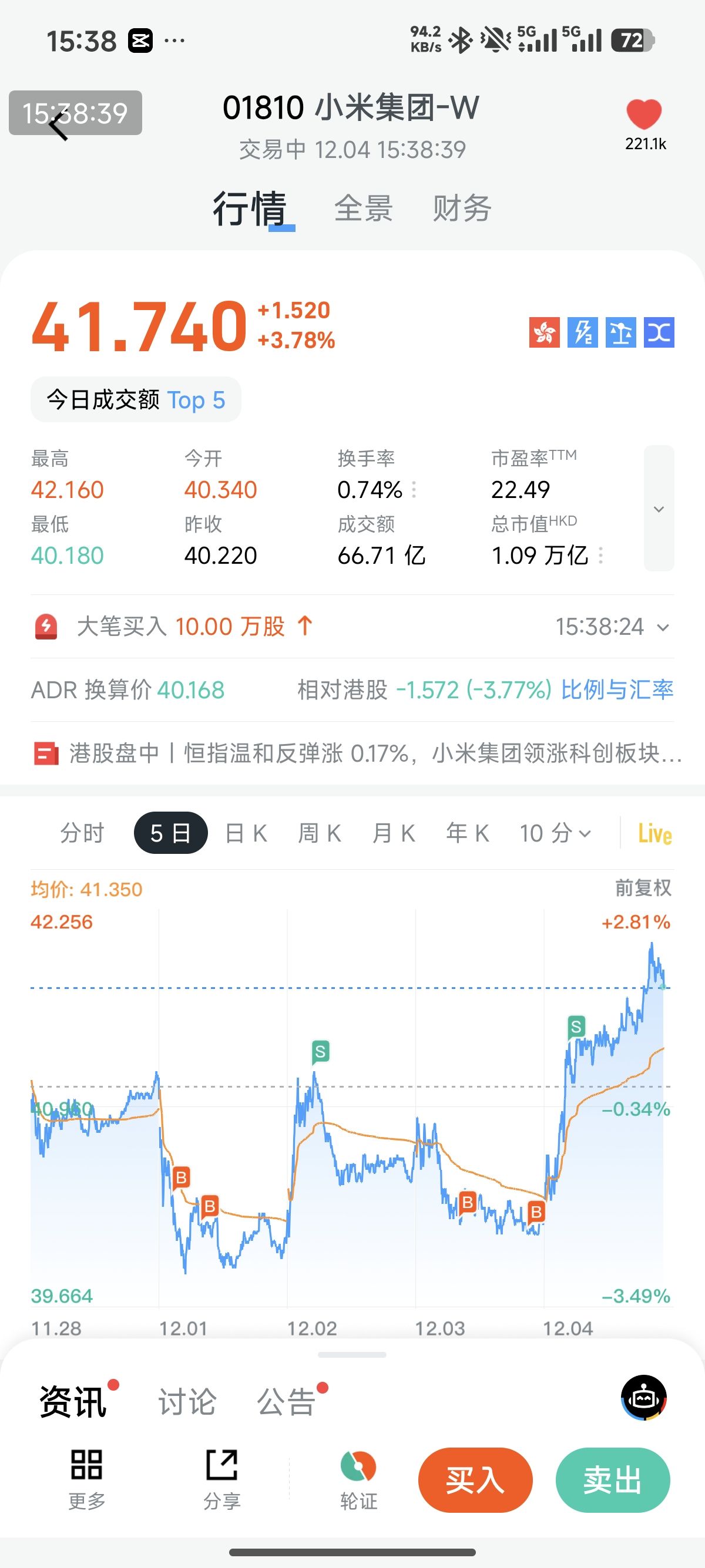
Task: Share this stock via 分享
Action: [221, 1479]
